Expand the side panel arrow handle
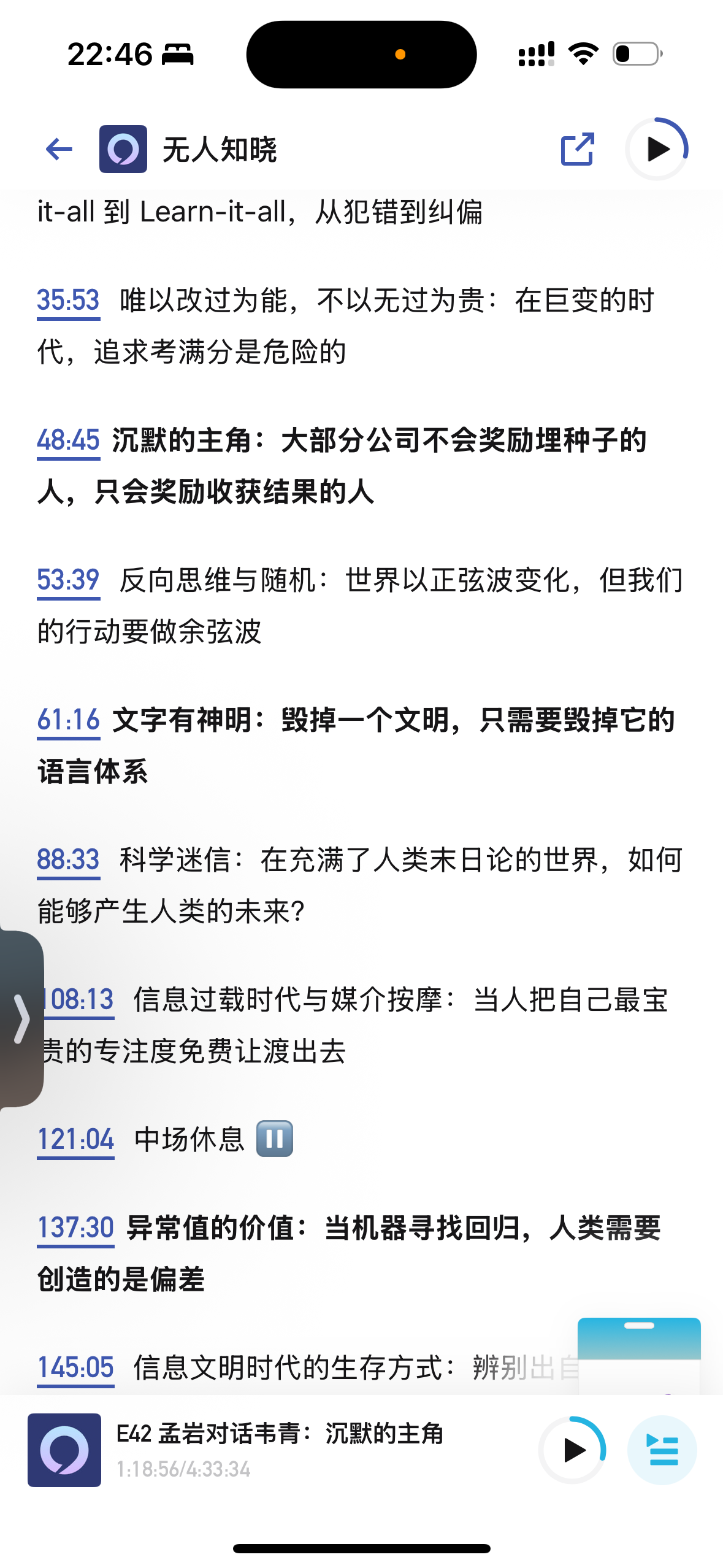 pos(22,1018)
